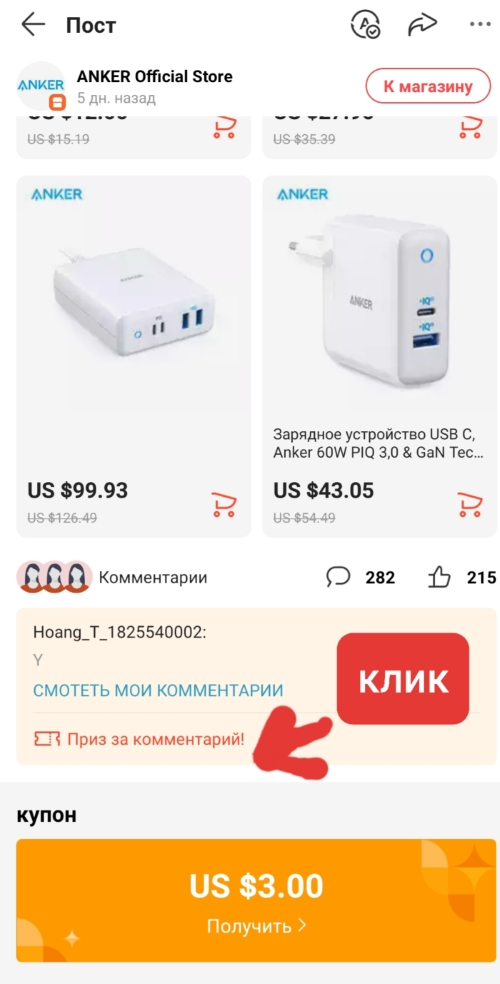This screenshot has width=500, height=984.
Task: Go back from the Пост screen
Action: [33, 25]
